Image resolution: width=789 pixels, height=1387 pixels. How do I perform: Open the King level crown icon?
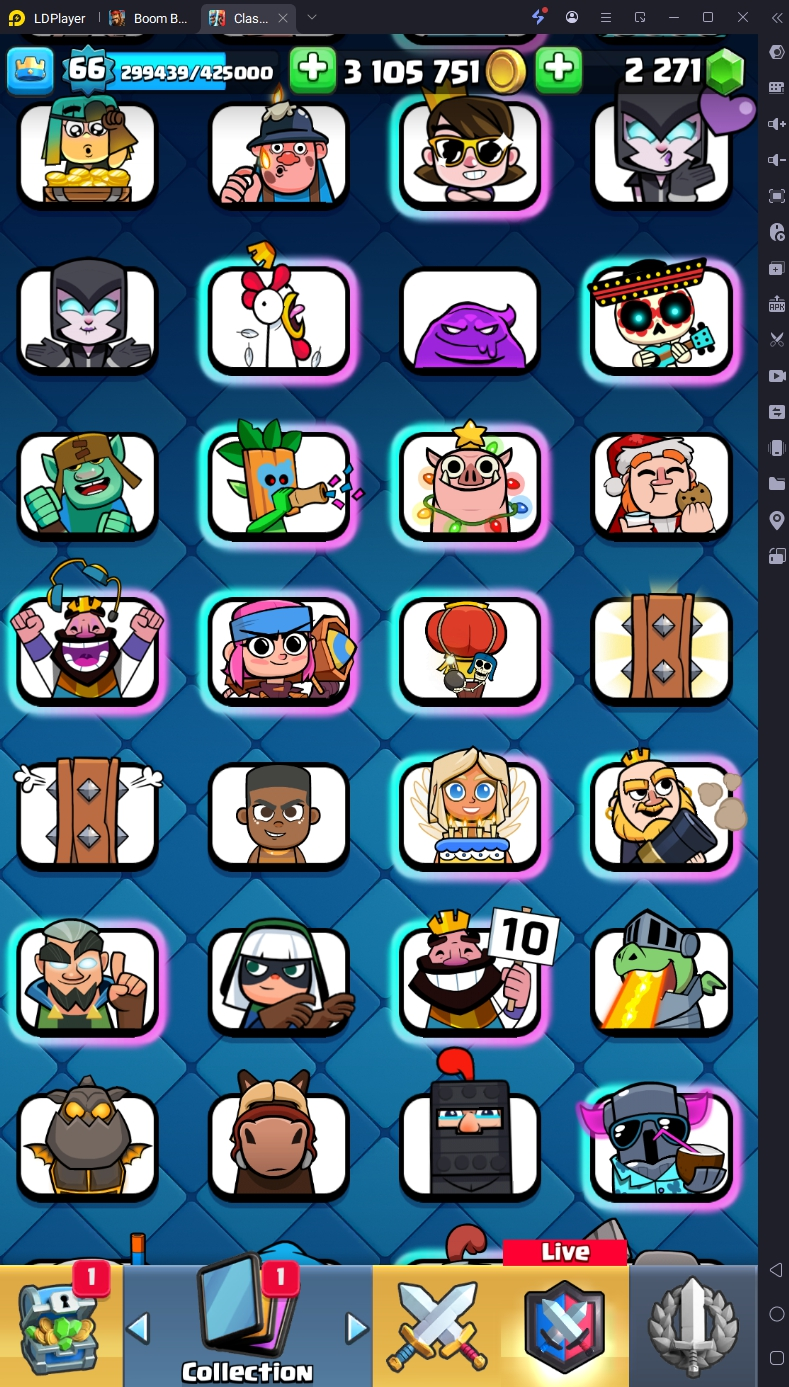(x=30, y=70)
